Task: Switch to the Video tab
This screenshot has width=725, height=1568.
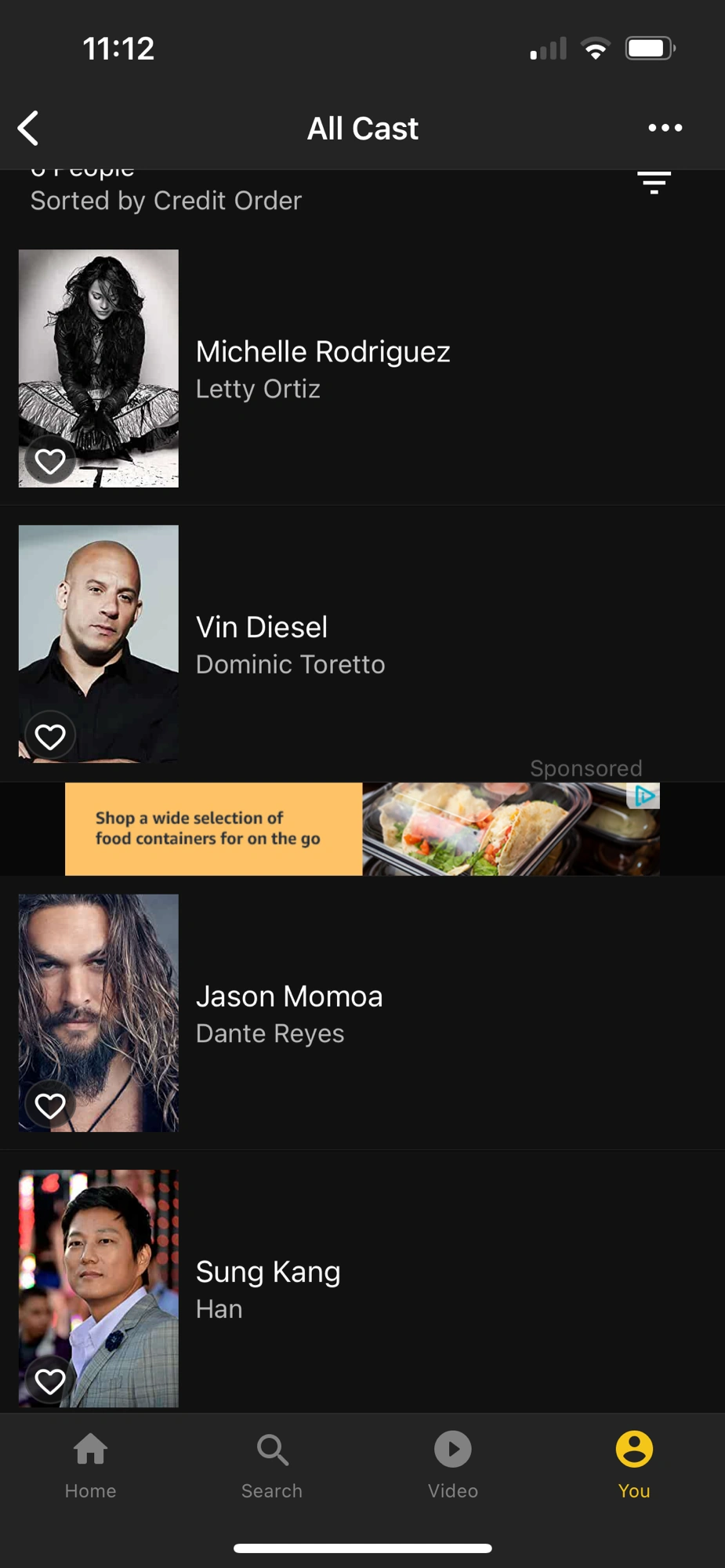Action: tap(453, 1465)
